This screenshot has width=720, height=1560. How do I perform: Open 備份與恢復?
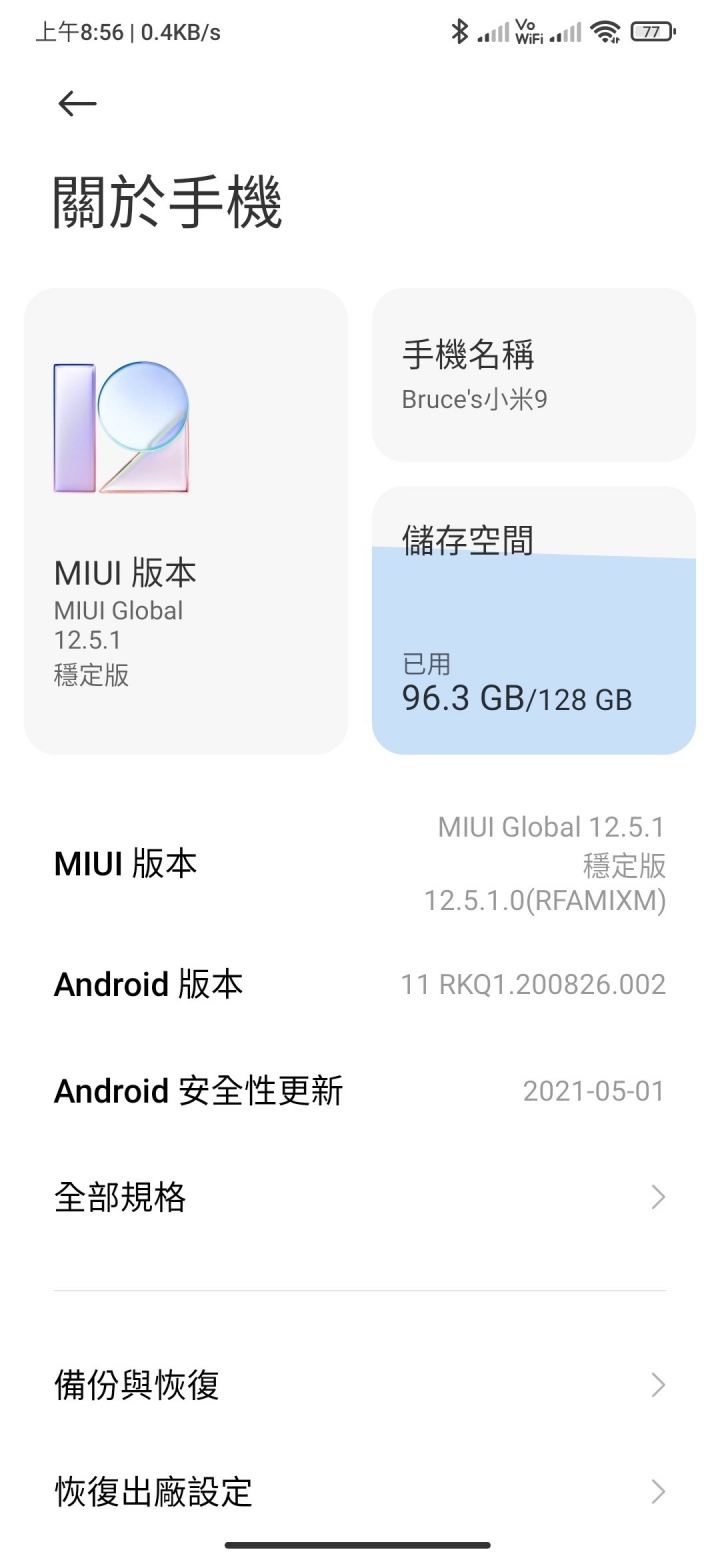pyautogui.click(x=360, y=1385)
